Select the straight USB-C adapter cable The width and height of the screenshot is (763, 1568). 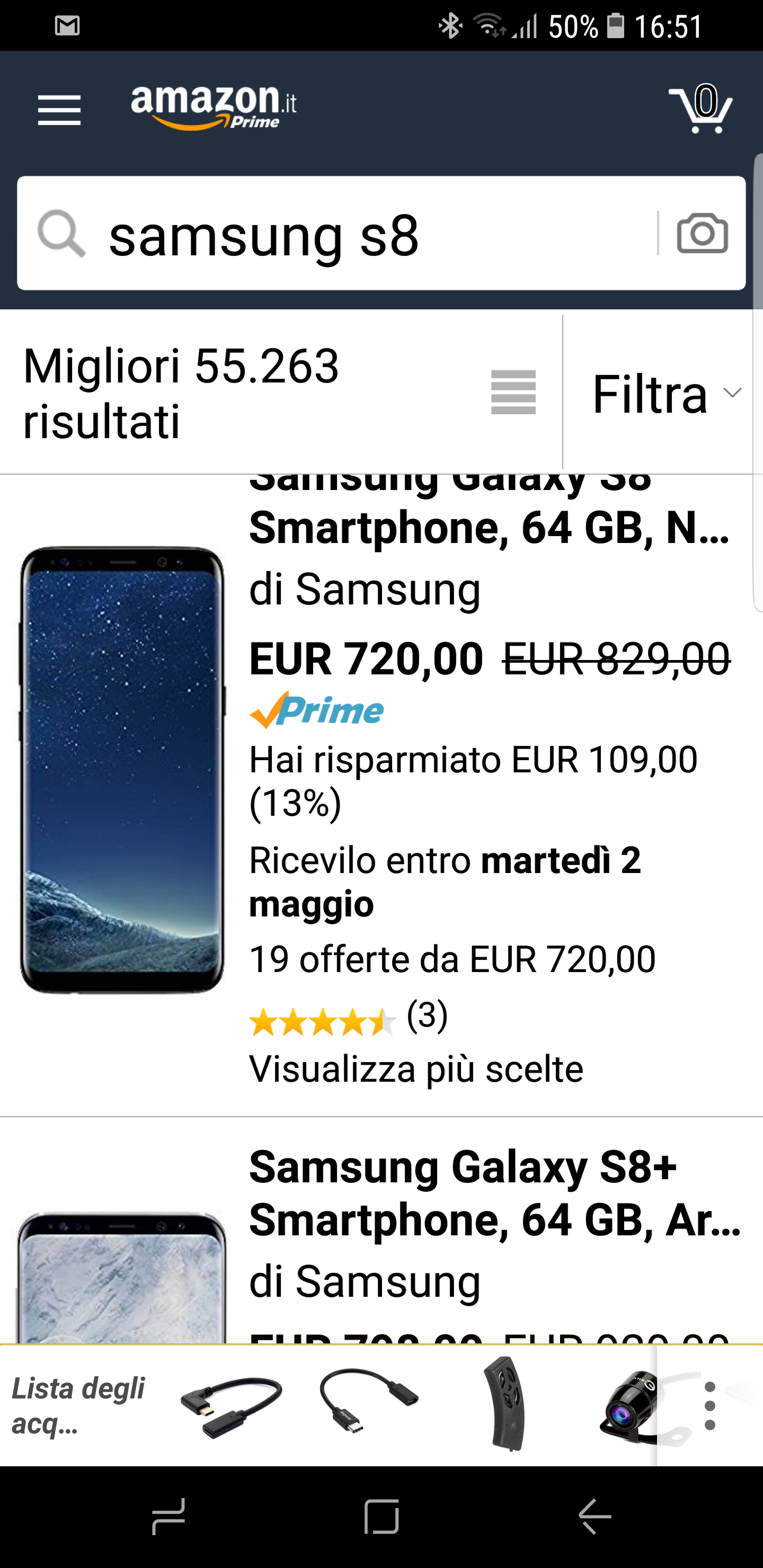pyautogui.click(x=369, y=1406)
